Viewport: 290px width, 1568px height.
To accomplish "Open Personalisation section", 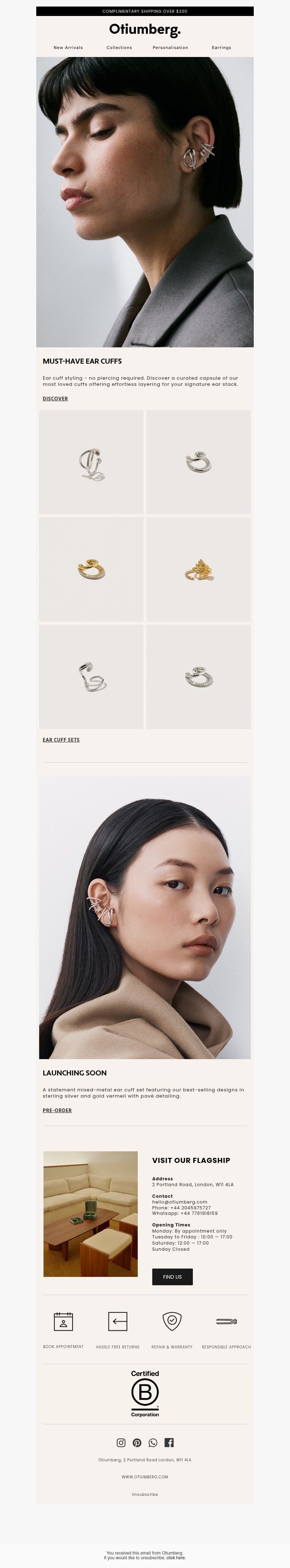I will [x=170, y=48].
